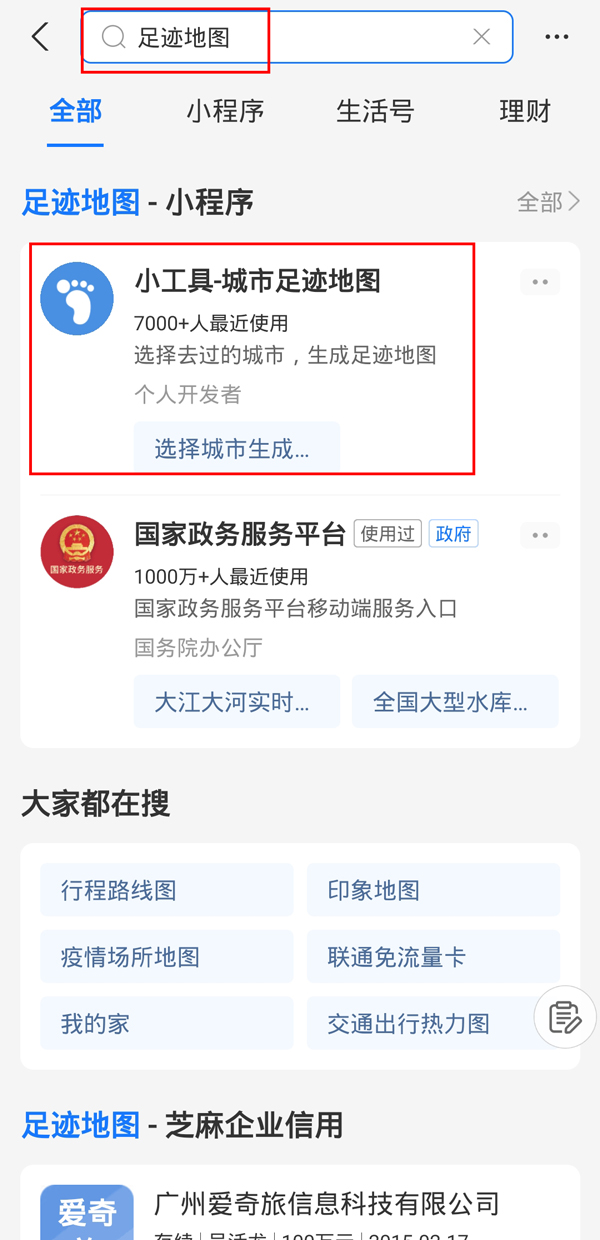View all mini programs via 全部 link
Screen dimensions: 600x1240
pyautogui.click(x=548, y=202)
